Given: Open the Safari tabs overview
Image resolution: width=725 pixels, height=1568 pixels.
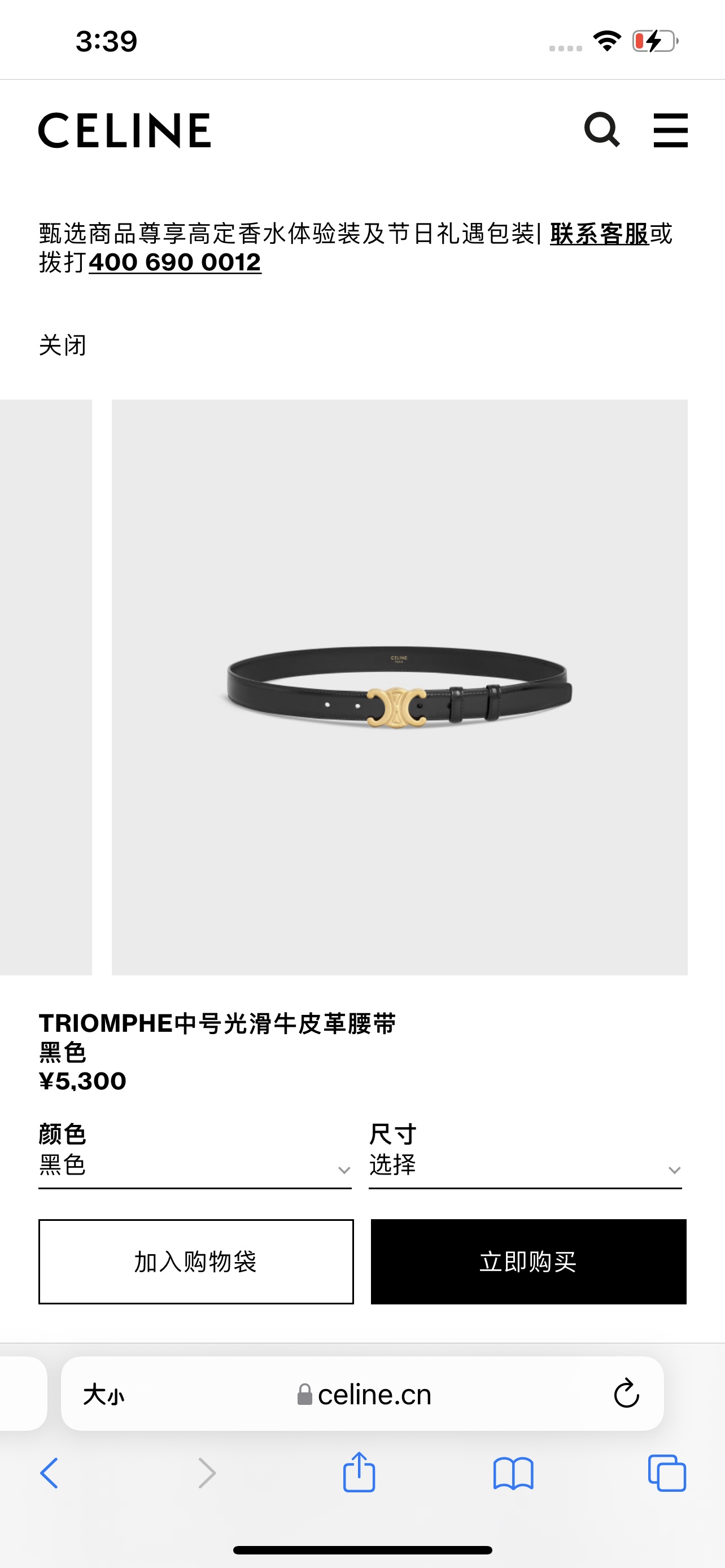Looking at the screenshot, I should (667, 1473).
